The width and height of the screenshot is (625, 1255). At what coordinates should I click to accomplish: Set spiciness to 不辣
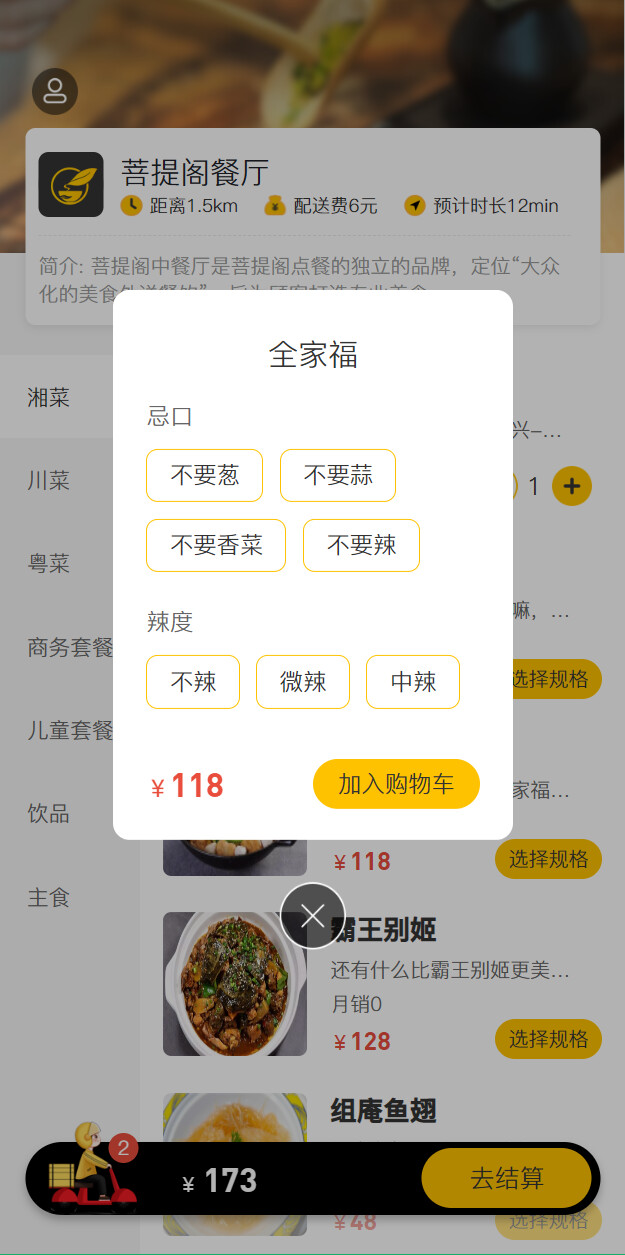(x=193, y=682)
